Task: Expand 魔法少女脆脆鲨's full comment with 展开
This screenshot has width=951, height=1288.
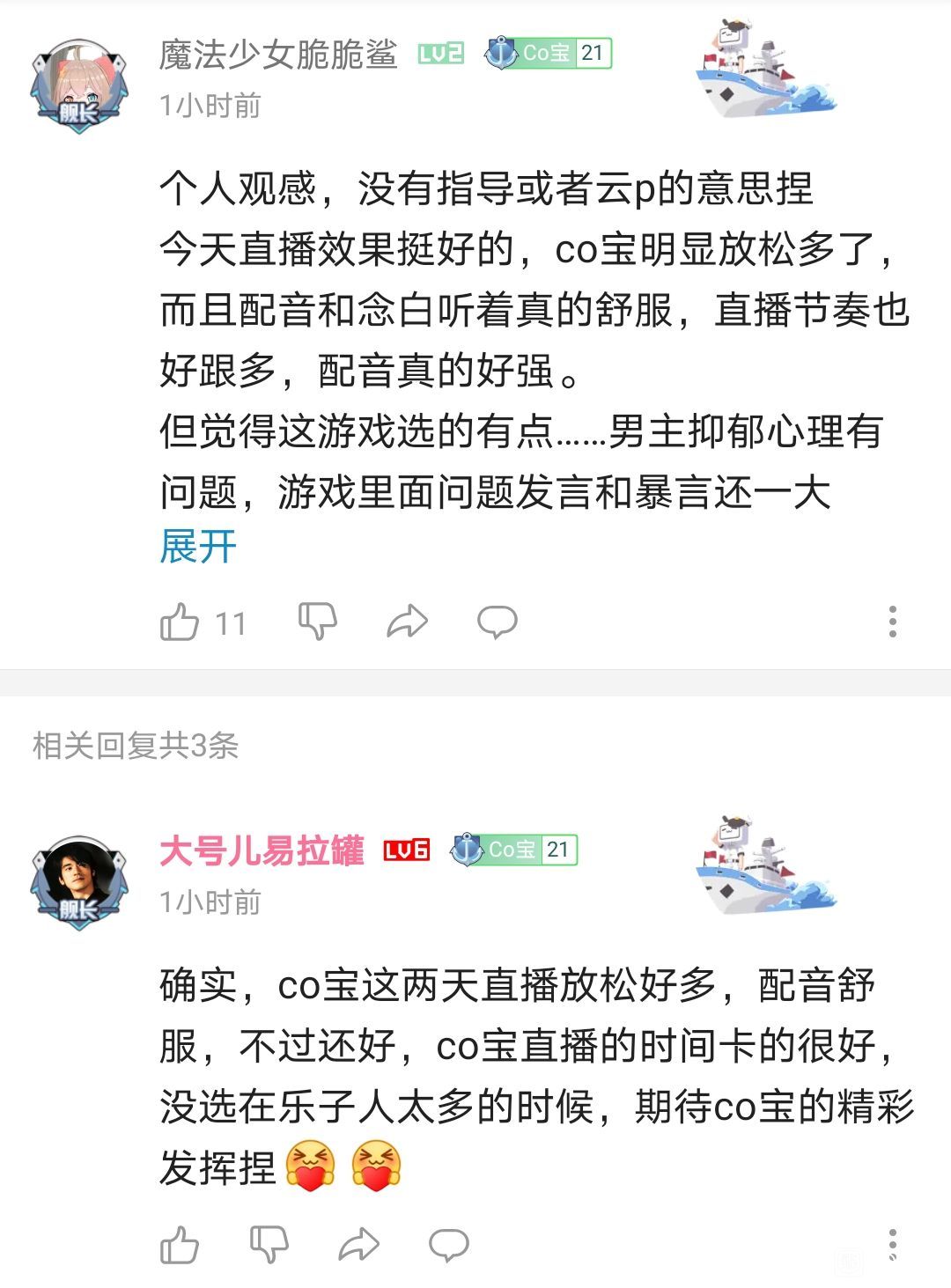Action: click(x=198, y=547)
